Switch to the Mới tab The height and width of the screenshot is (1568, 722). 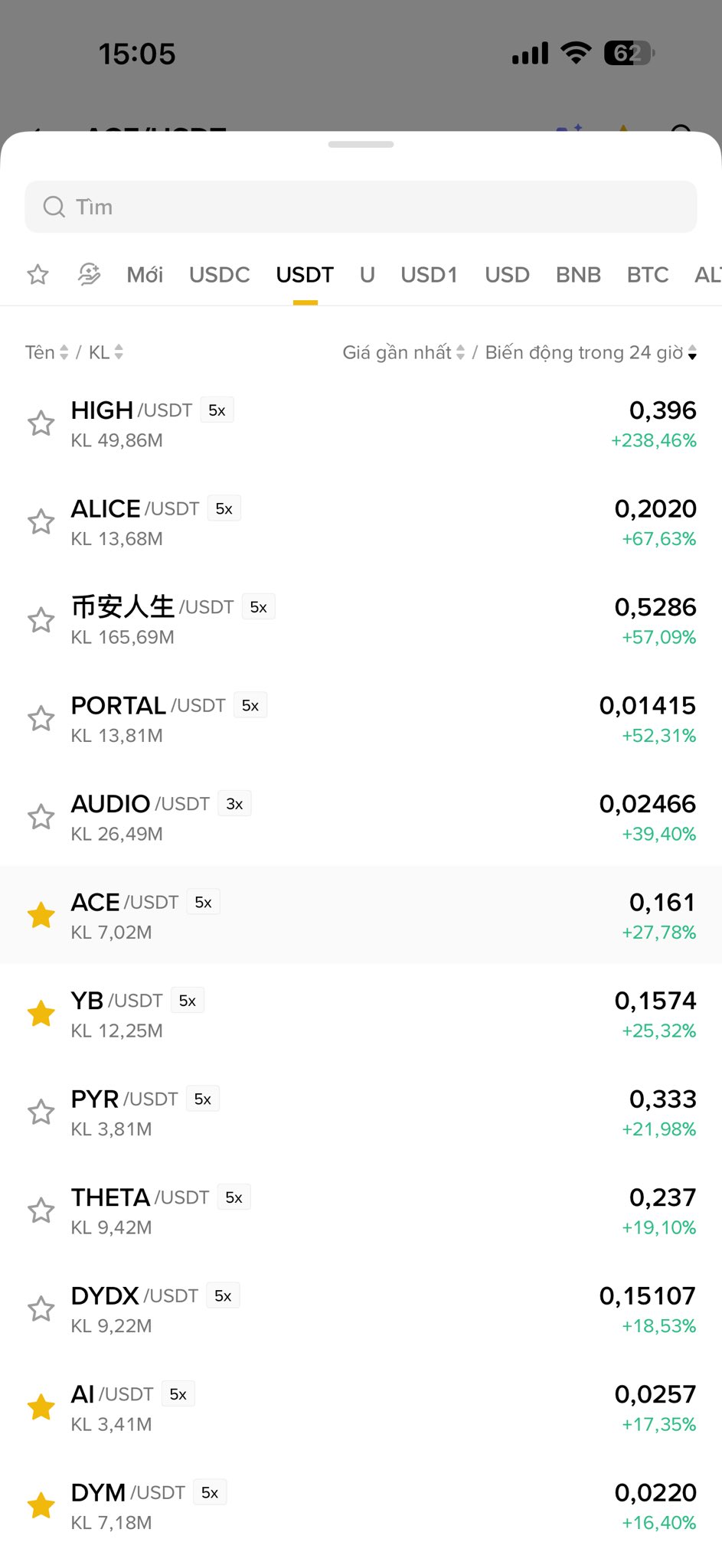(145, 275)
